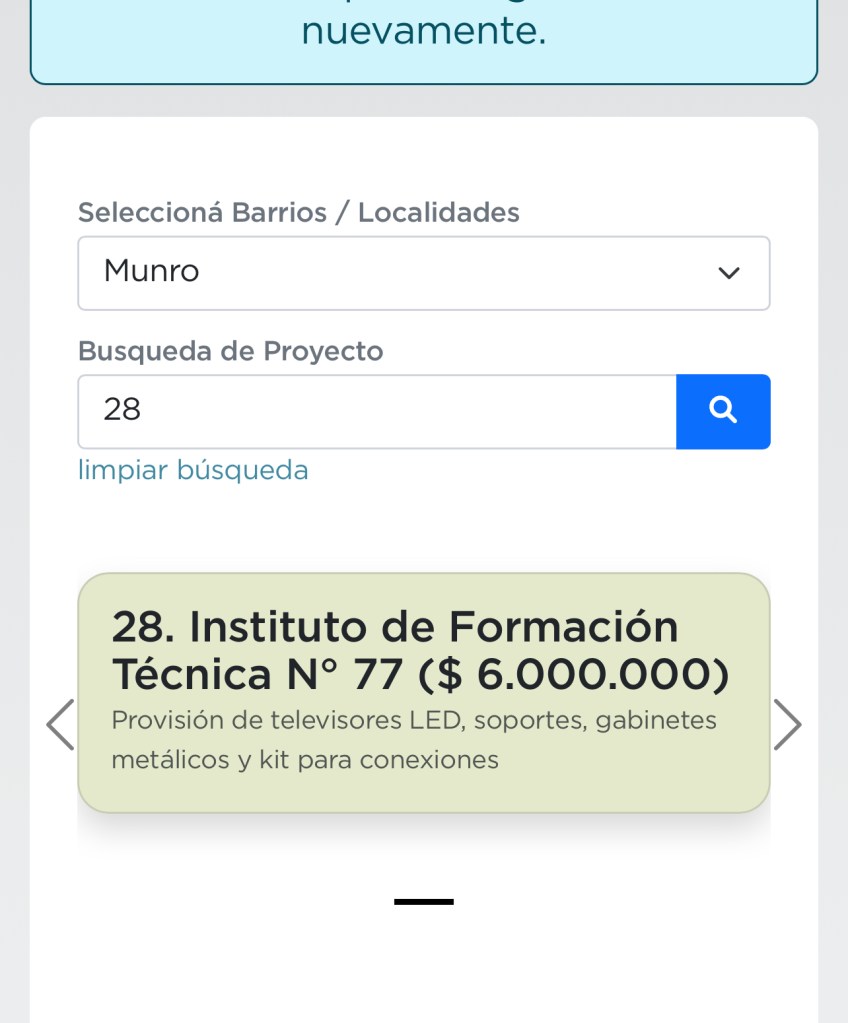Image resolution: width=848 pixels, height=1023 pixels.
Task: Run the project search with magnifier button
Action: click(723, 411)
